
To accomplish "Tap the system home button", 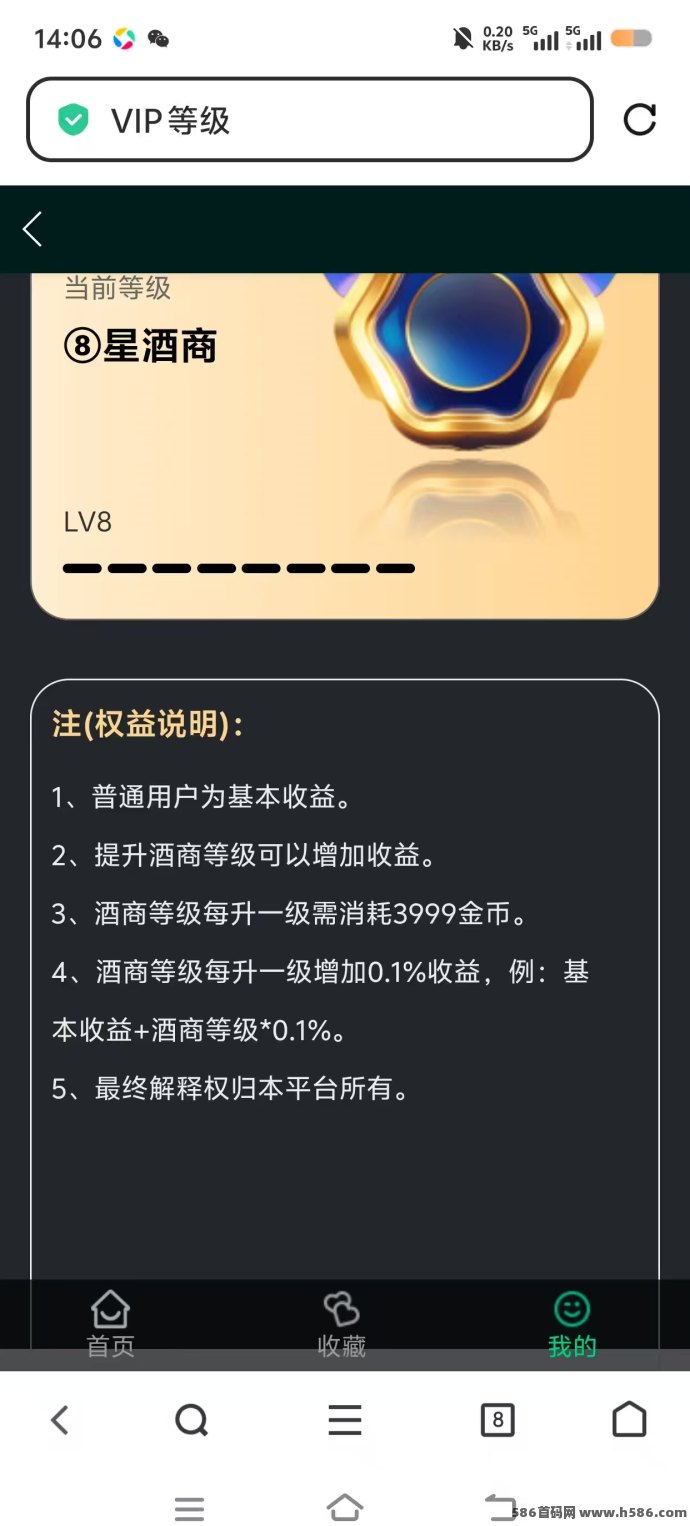I will [x=344, y=1506].
